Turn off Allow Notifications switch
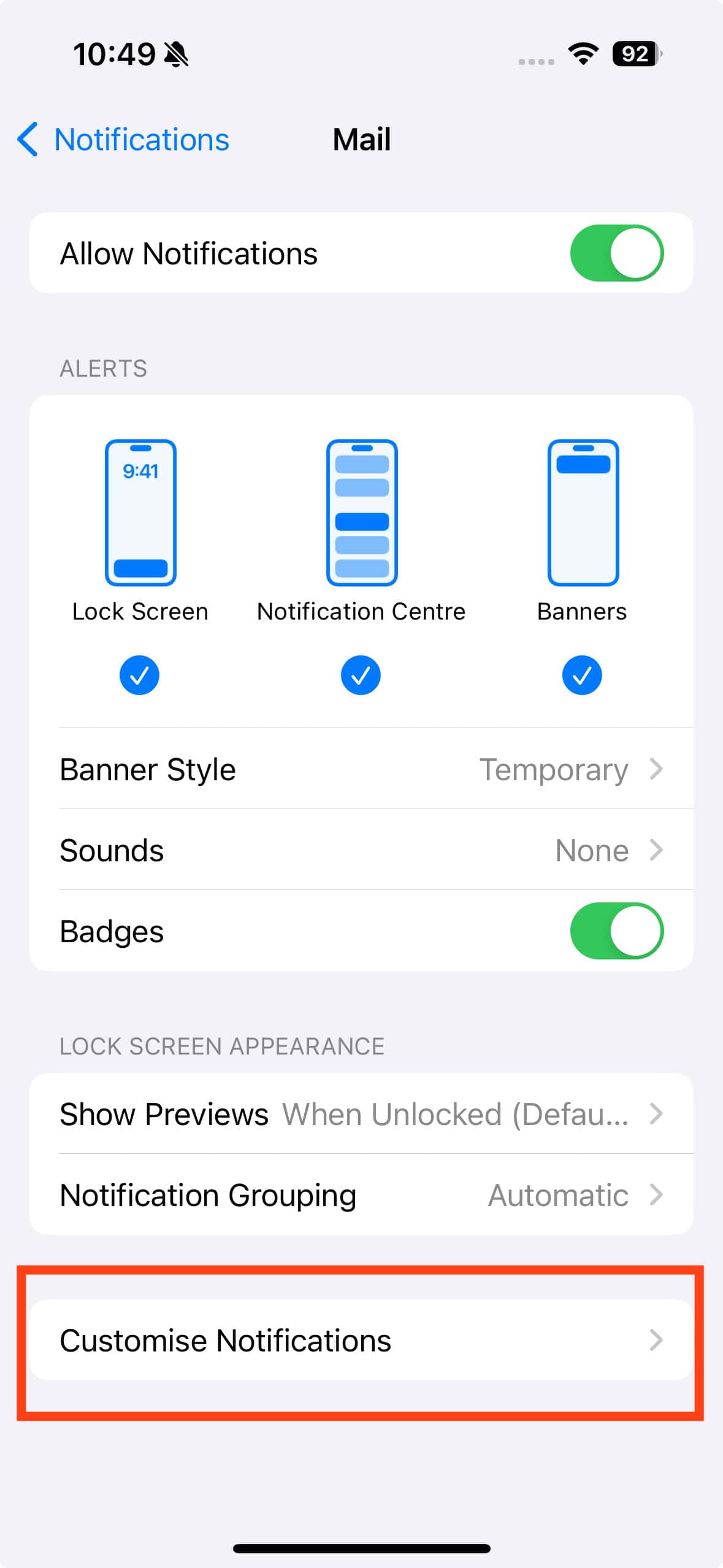 click(616, 253)
